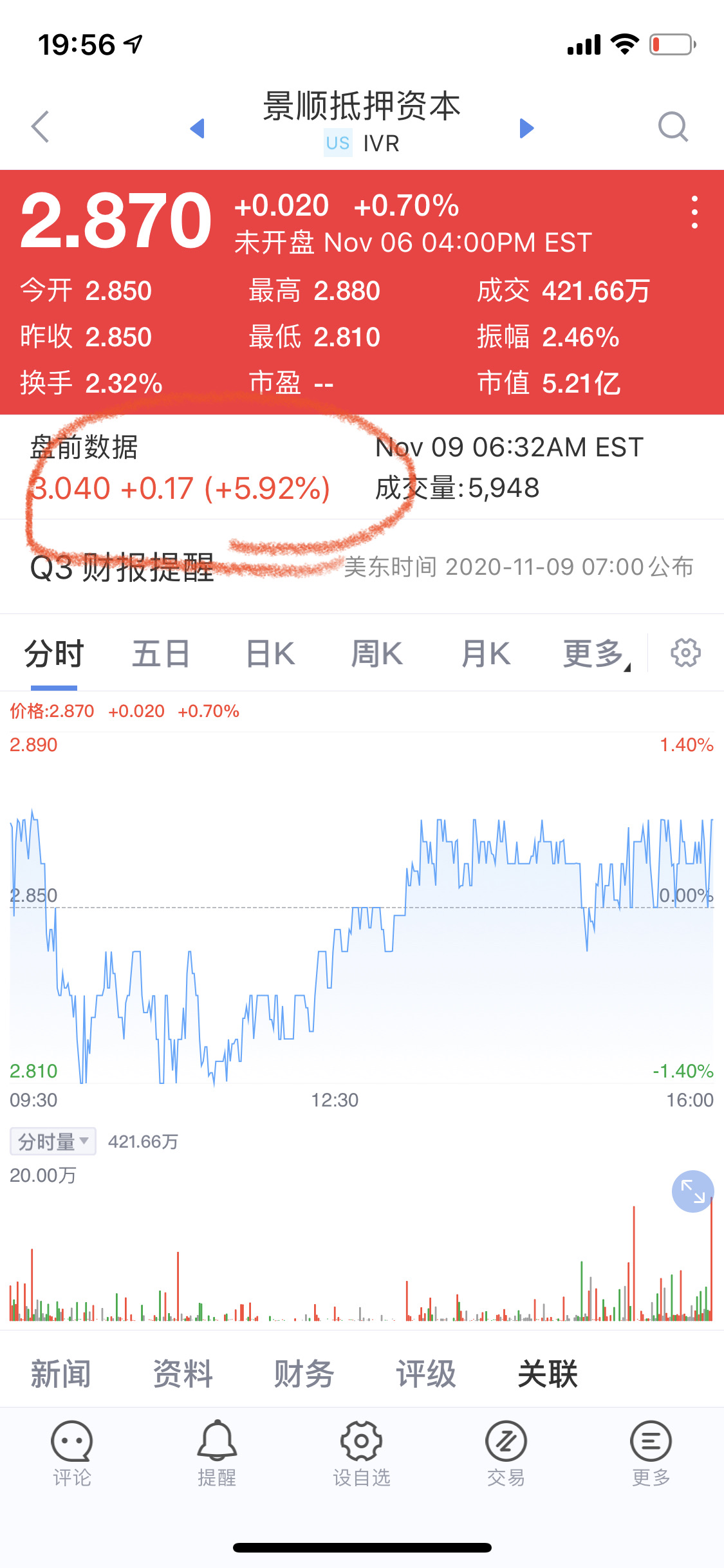Viewport: 724px width, 1568px height.
Task: Switch to the previous stock with left triangle
Action: [x=198, y=128]
